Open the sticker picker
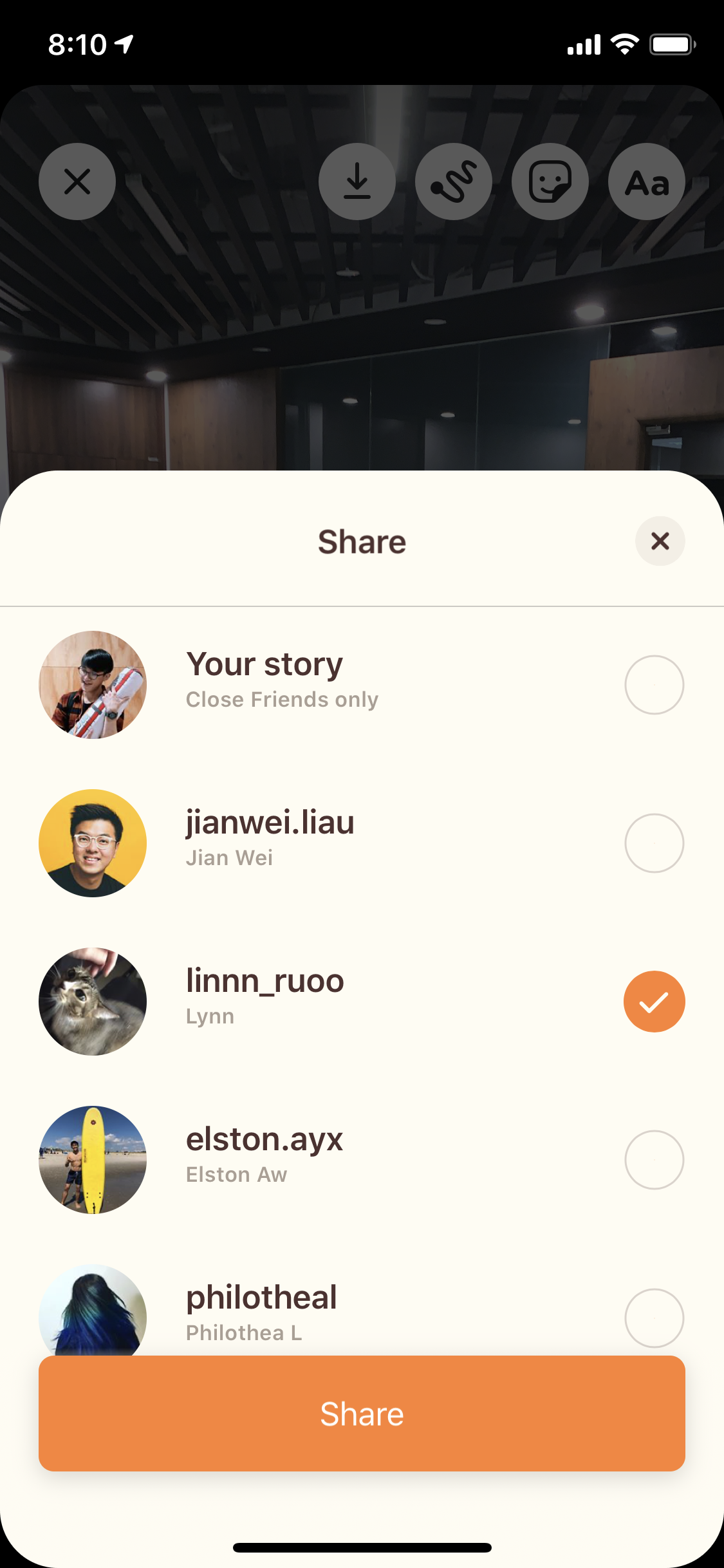 click(x=550, y=182)
